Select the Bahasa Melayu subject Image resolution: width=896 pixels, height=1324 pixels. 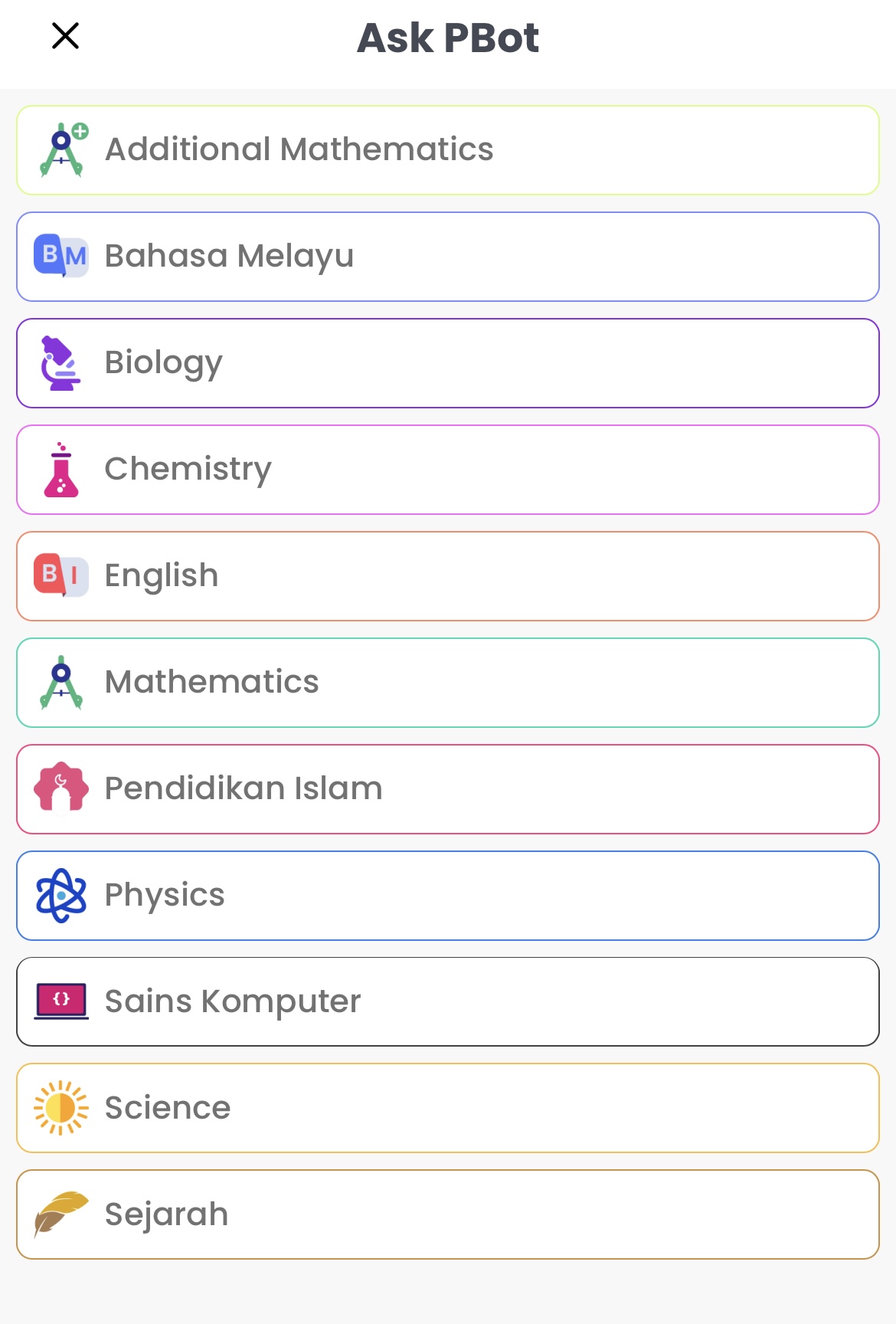pyautogui.click(x=448, y=255)
